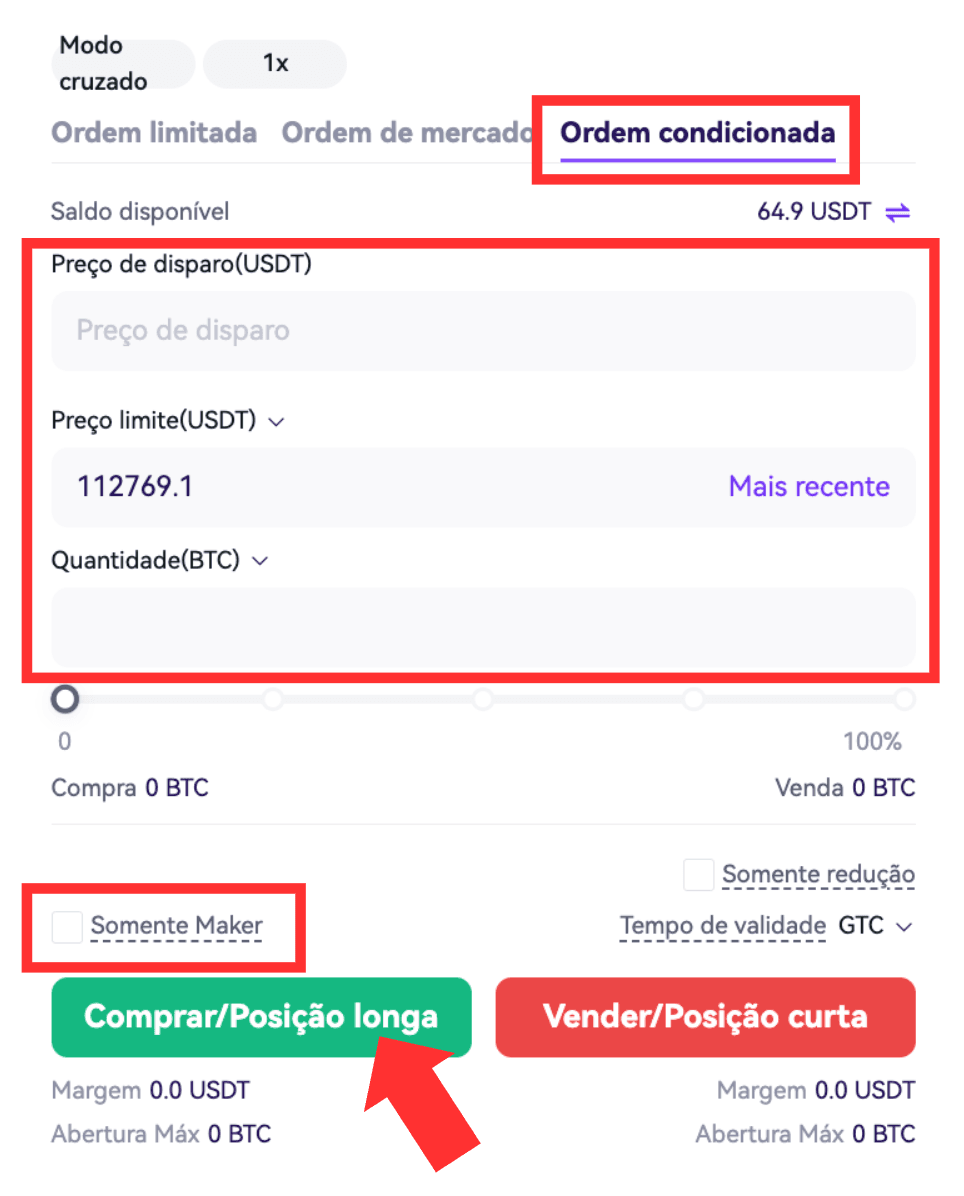Tap Vender/Posição curta to sell

[x=705, y=1017]
